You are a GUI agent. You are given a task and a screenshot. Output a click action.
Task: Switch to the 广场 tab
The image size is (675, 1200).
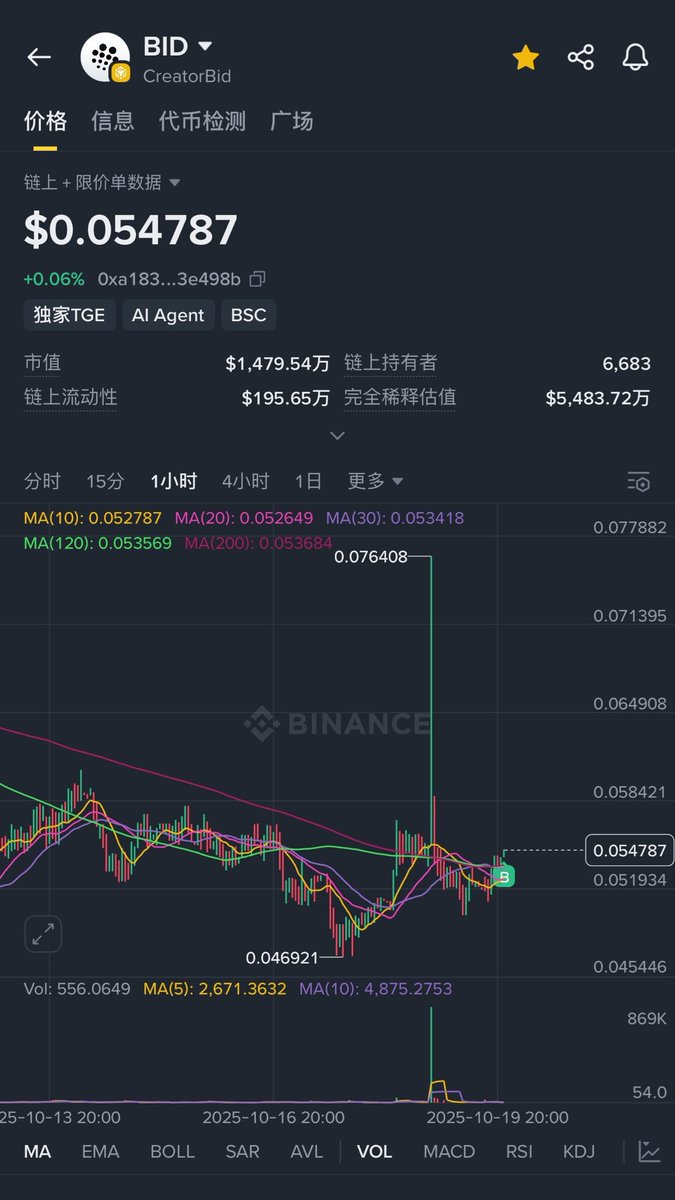point(291,122)
